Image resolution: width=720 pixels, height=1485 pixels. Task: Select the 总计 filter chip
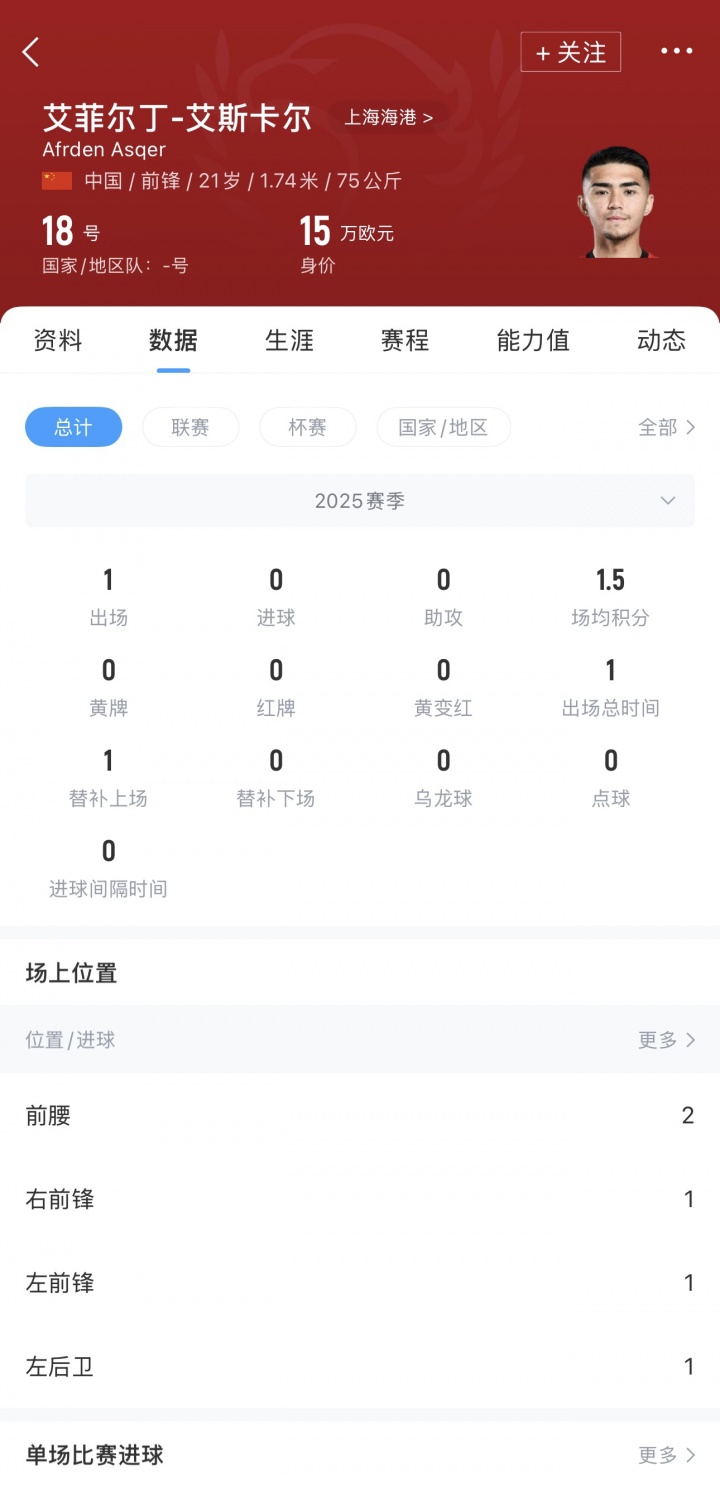click(x=74, y=427)
